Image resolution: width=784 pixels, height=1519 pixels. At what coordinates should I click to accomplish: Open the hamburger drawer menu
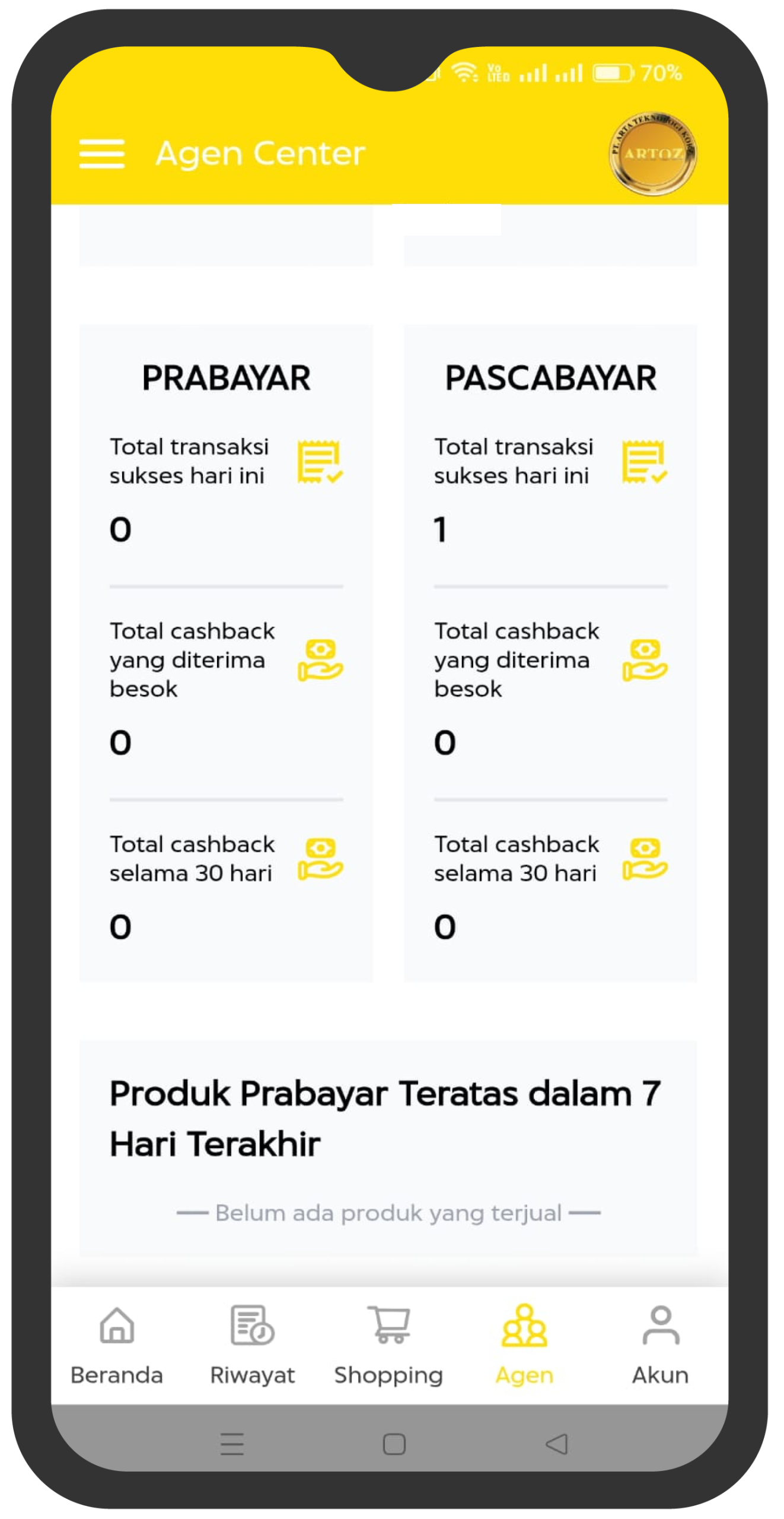(102, 154)
